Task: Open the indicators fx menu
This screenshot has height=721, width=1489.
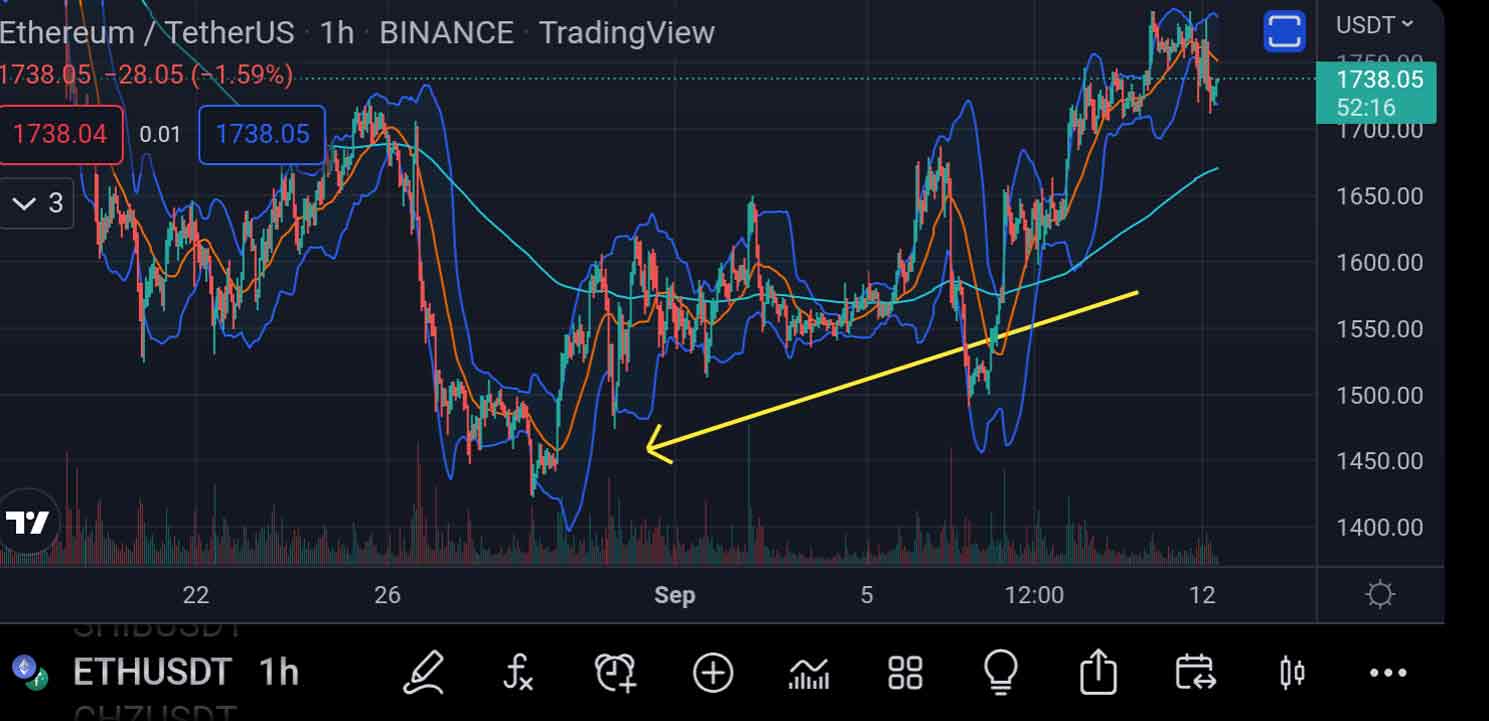Action: 518,672
